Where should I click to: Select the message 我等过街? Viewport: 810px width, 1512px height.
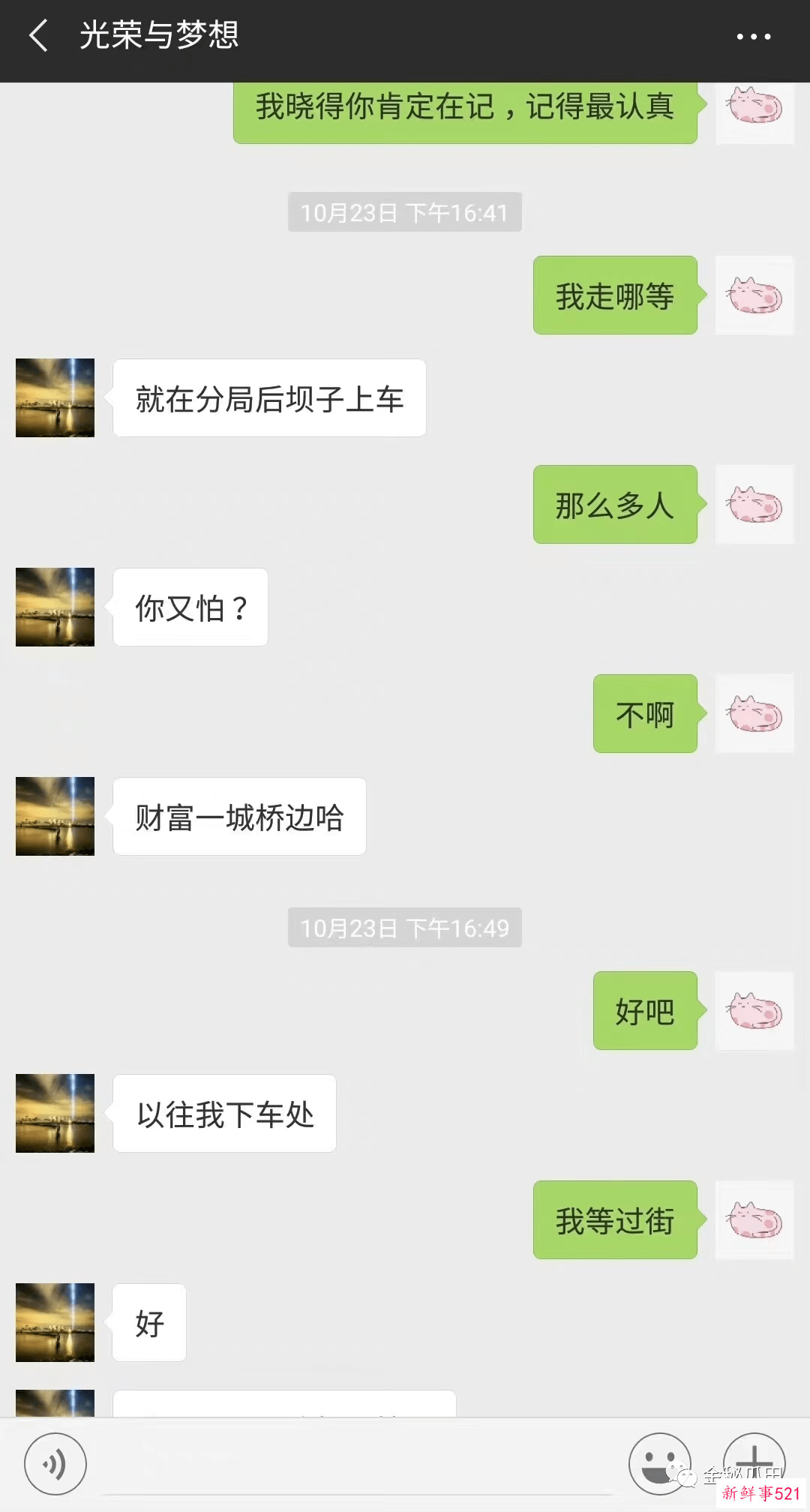pyautogui.click(x=614, y=1220)
